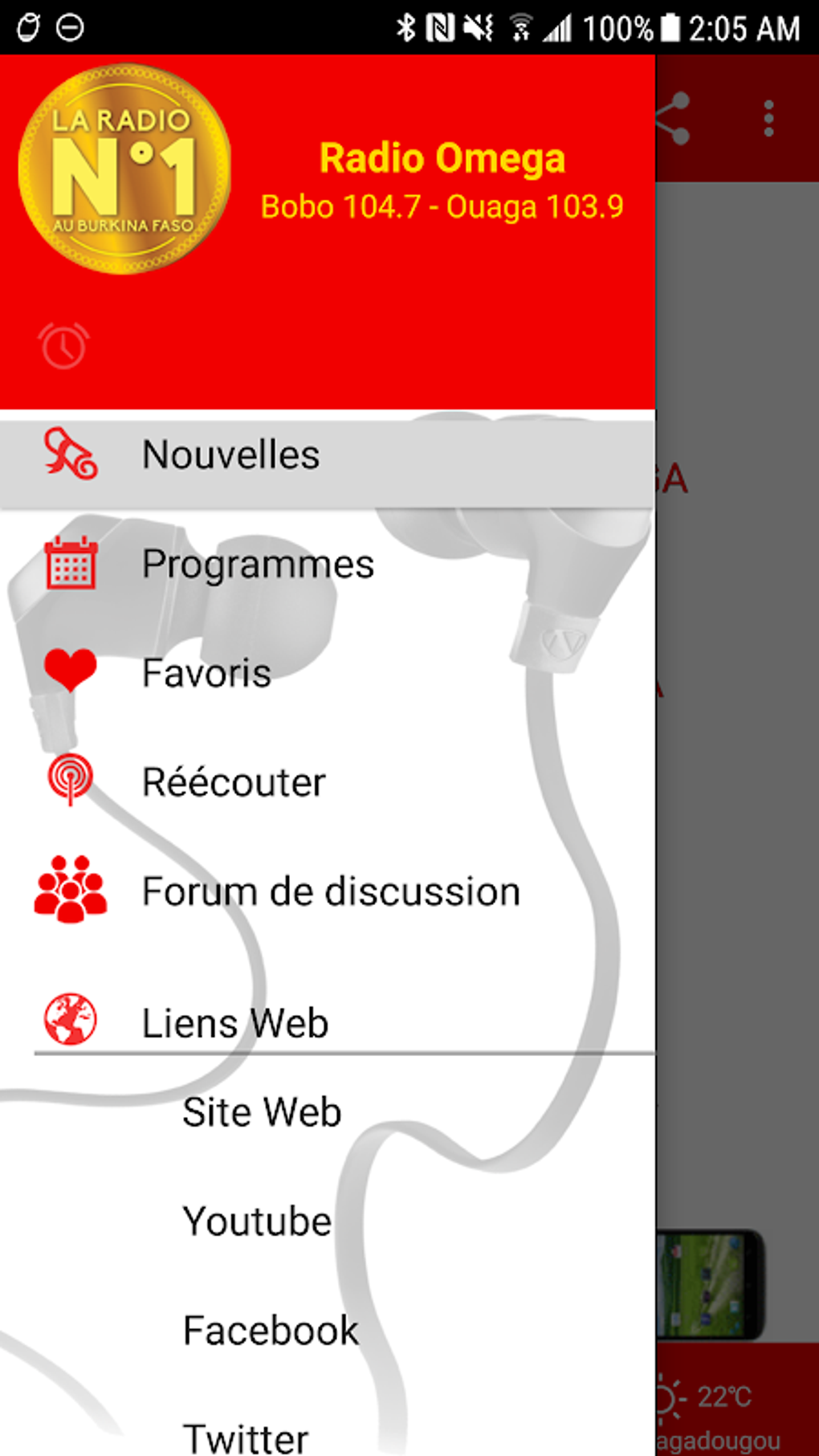Select the Nouvelles menu entry
The width and height of the screenshot is (819, 1456).
229,454
